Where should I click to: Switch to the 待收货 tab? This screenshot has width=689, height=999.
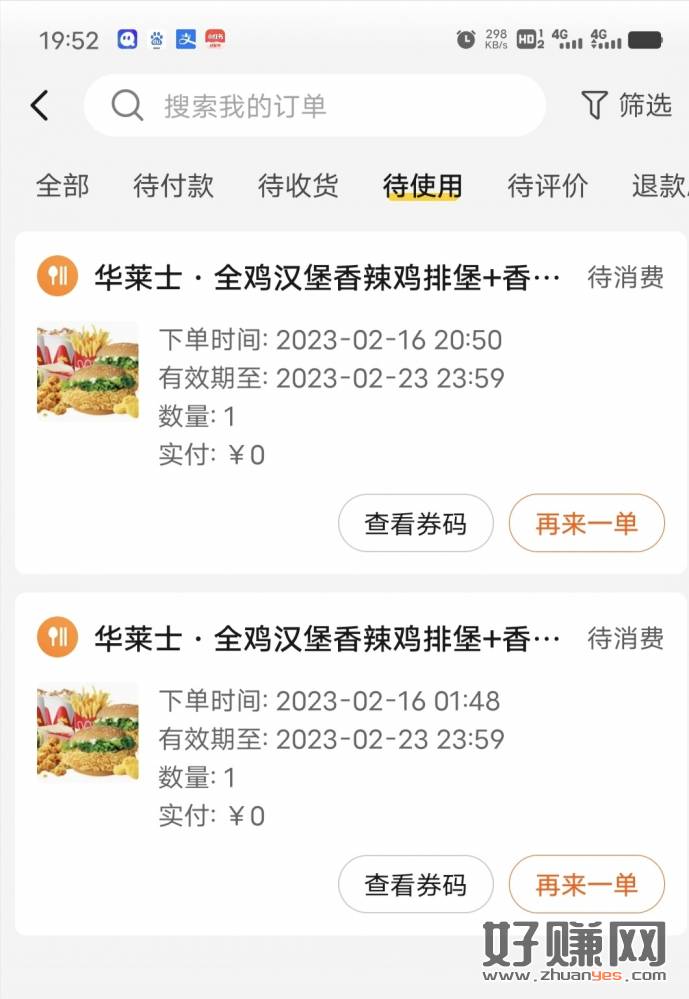(x=298, y=186)
